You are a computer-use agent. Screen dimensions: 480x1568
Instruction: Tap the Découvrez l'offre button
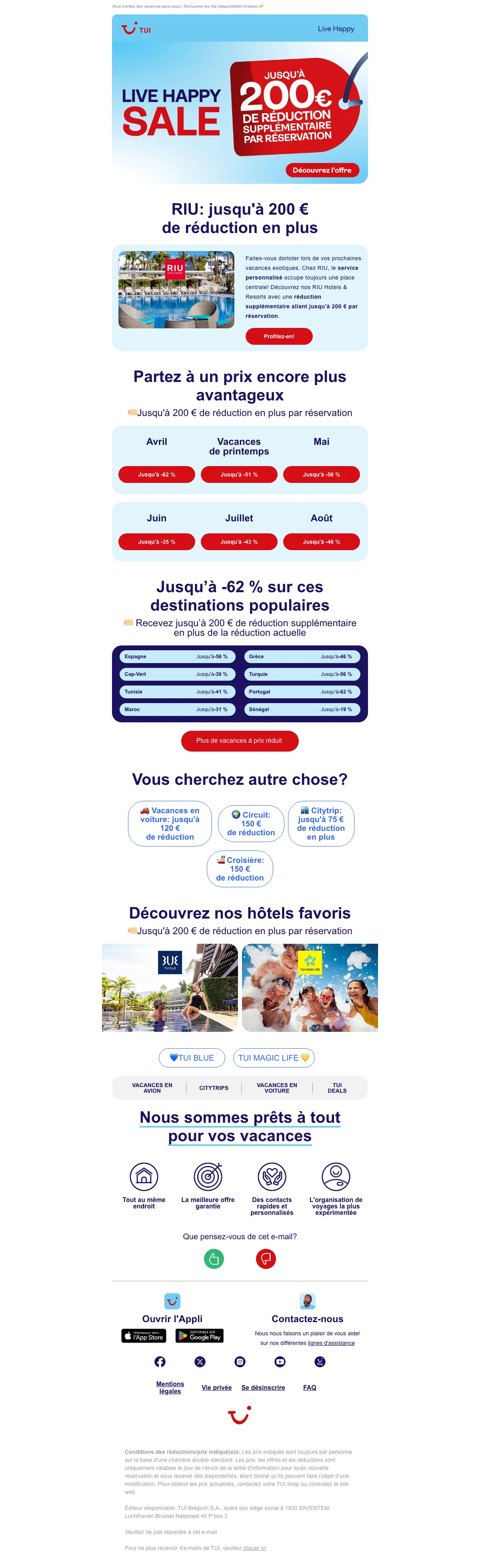pos(322,171)
